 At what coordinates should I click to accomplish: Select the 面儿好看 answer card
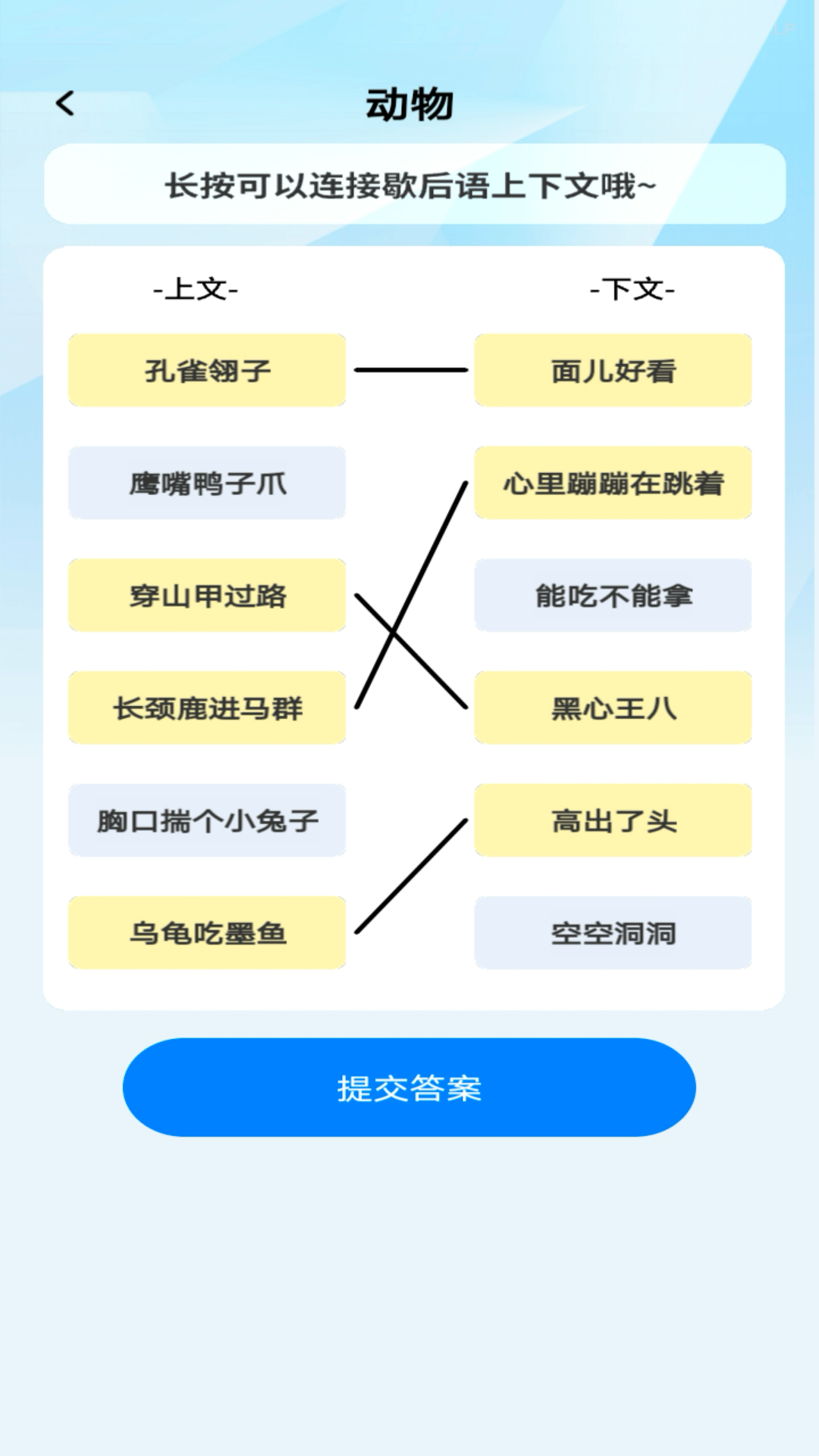point(611,369)
